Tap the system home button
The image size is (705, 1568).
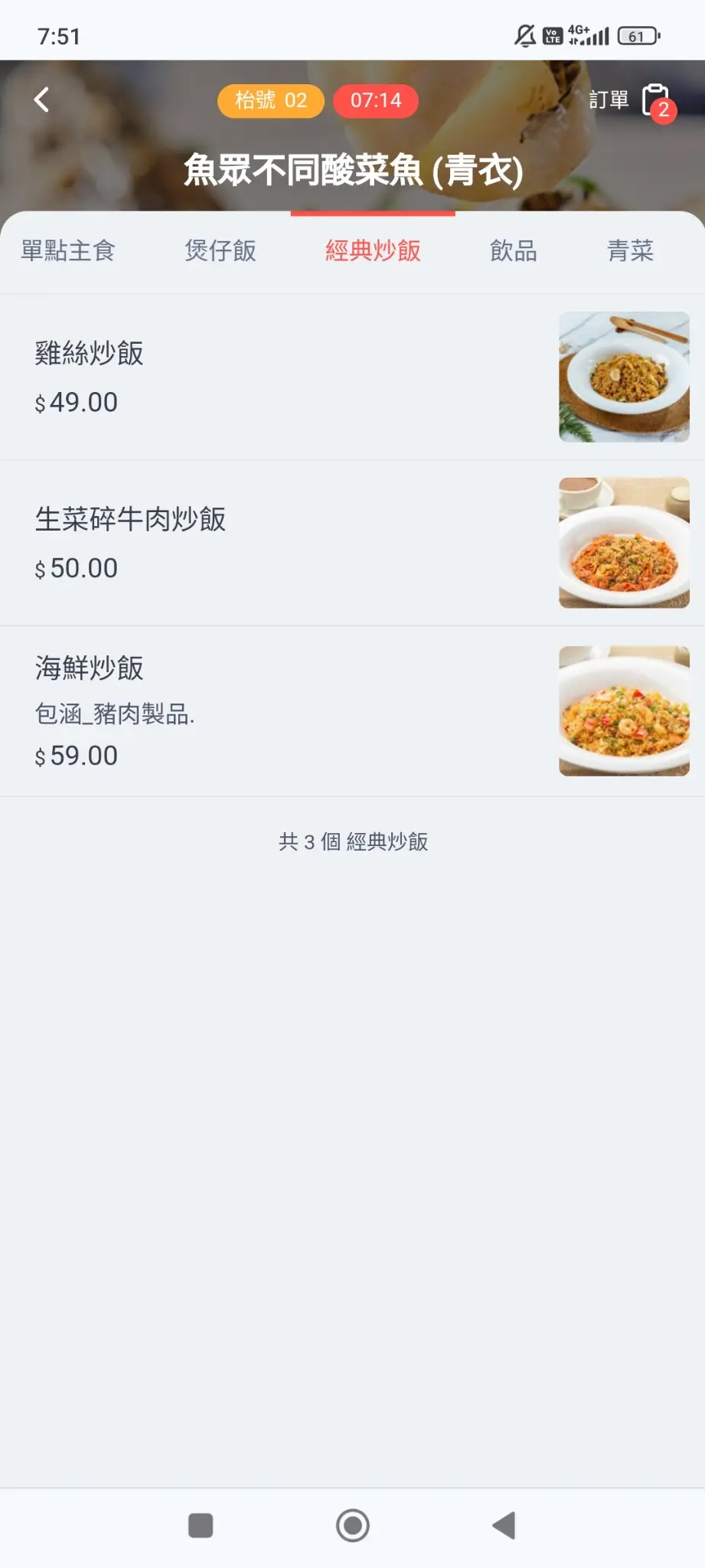[353, 1525]
